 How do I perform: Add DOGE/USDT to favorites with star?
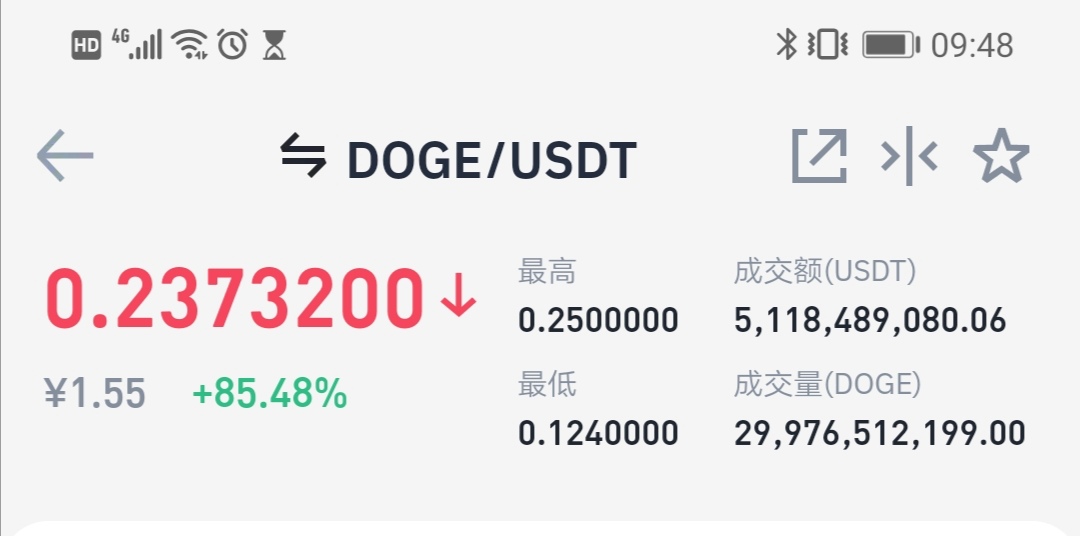point(1001,156)
